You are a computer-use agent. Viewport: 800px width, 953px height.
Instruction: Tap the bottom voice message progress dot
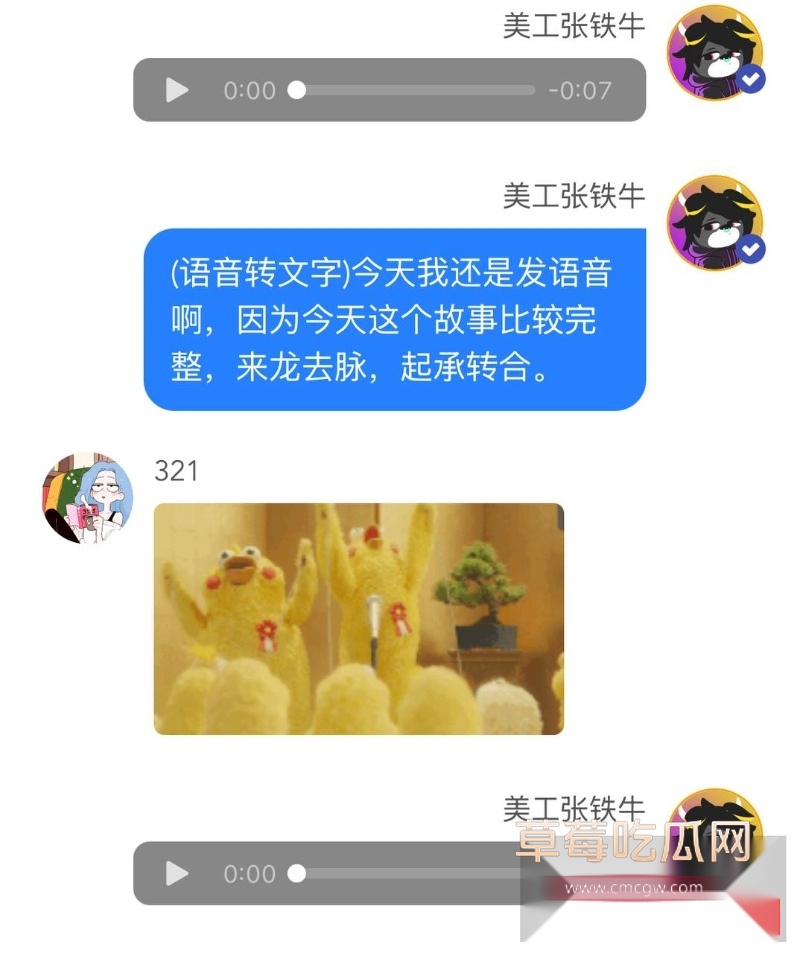296,873
